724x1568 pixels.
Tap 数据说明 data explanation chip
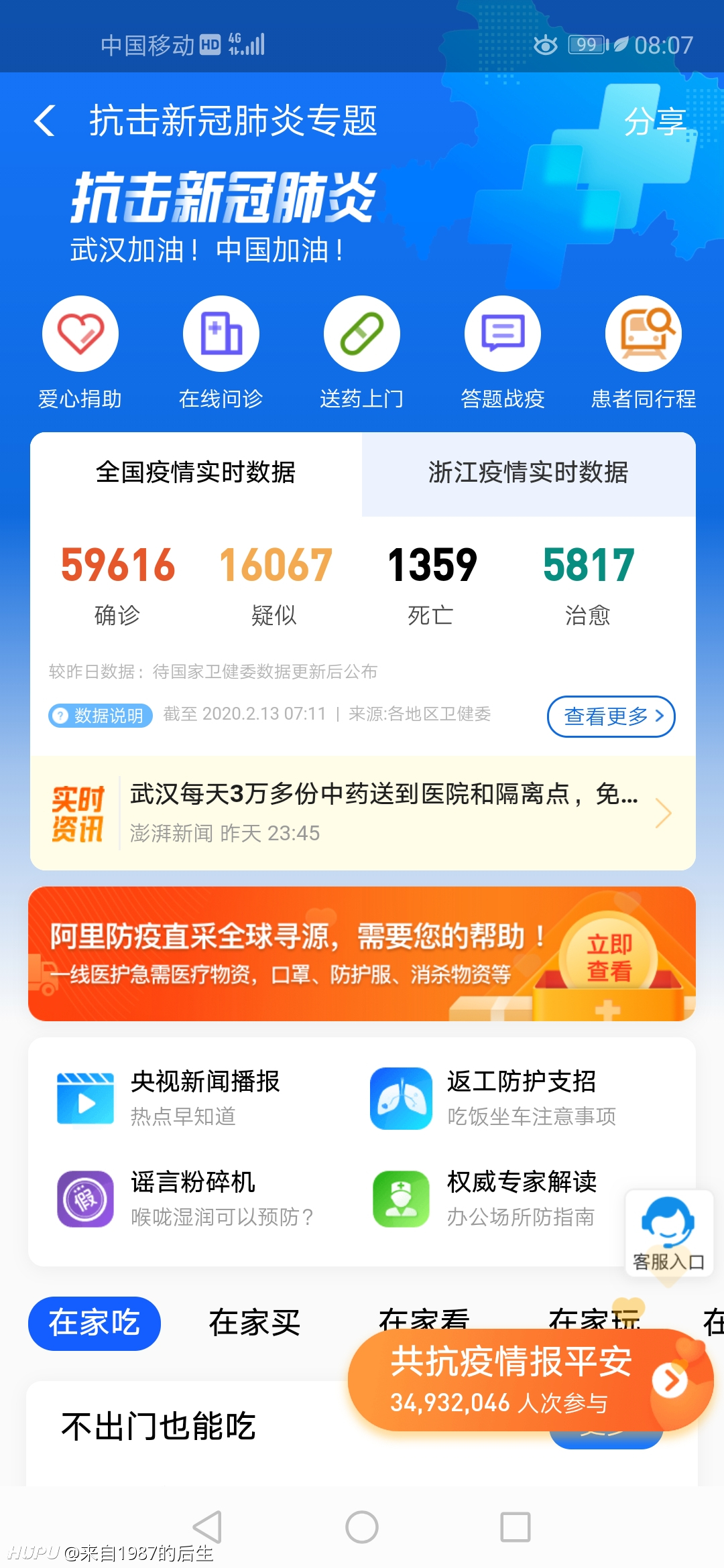[101, 715]
